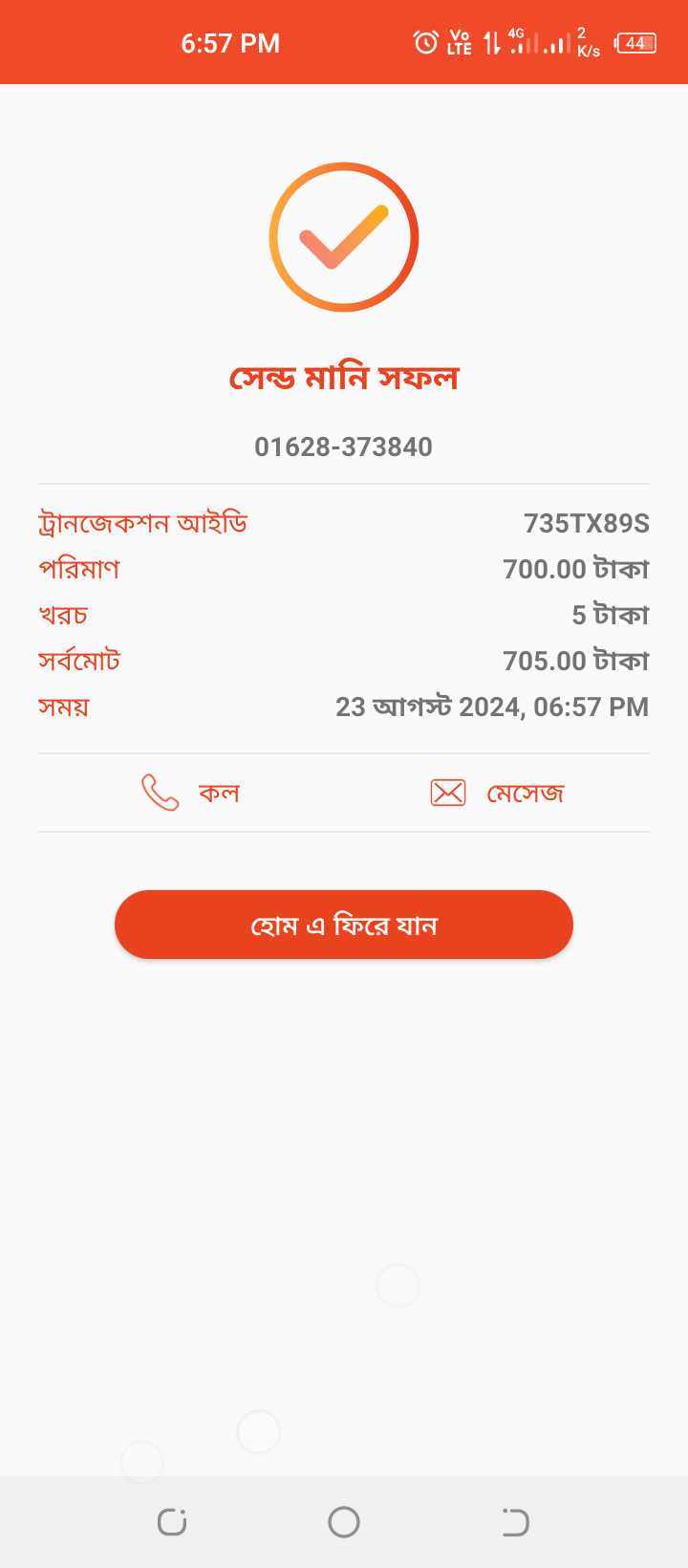
Task: Call the recipient using কল button
Action: 190,793
